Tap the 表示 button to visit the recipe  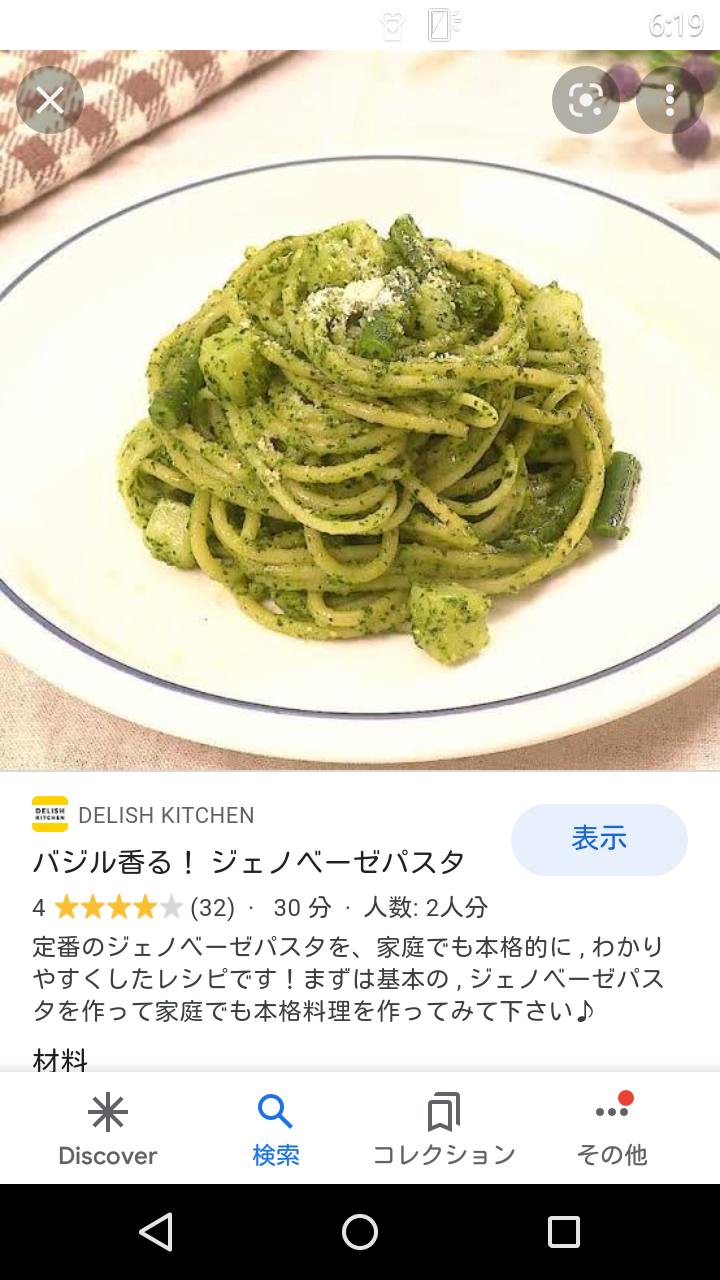click(x=599, y=839)
